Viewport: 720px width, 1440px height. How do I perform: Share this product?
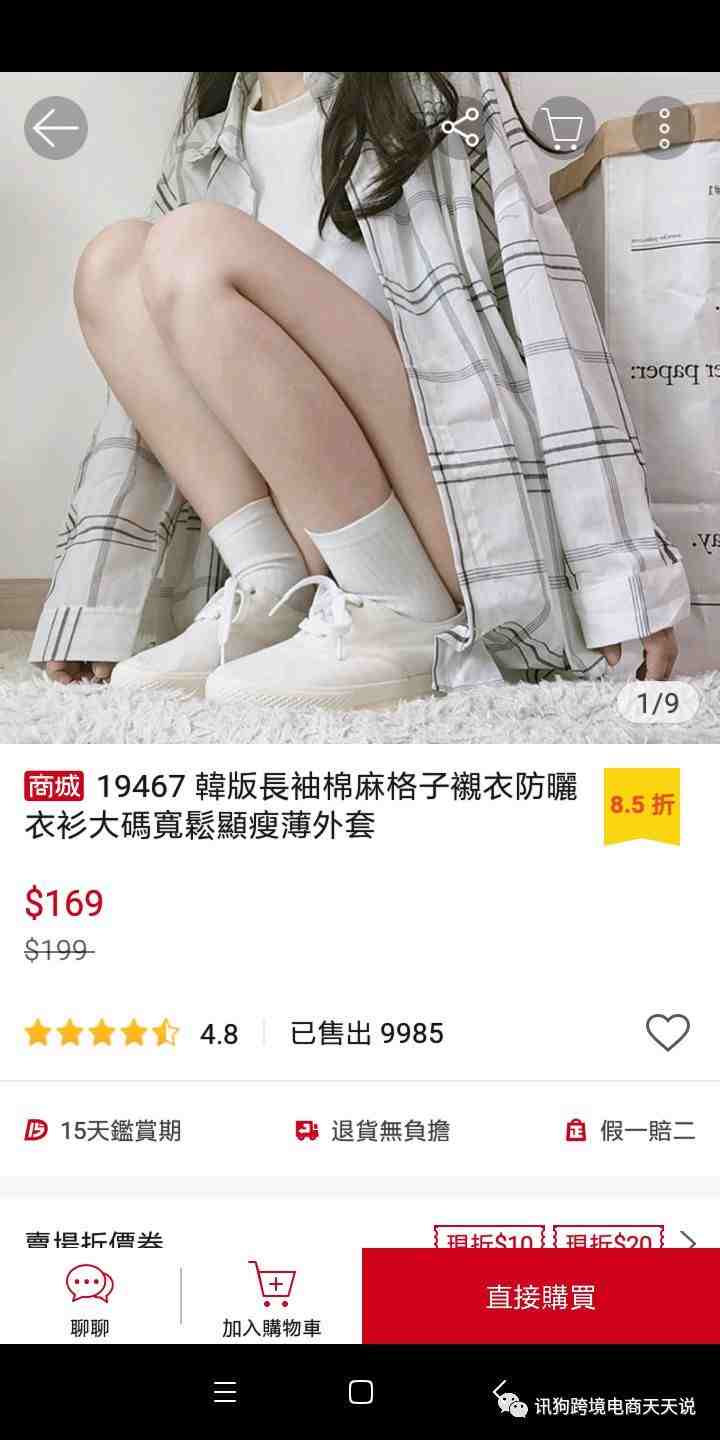click(x=461, y=128)
